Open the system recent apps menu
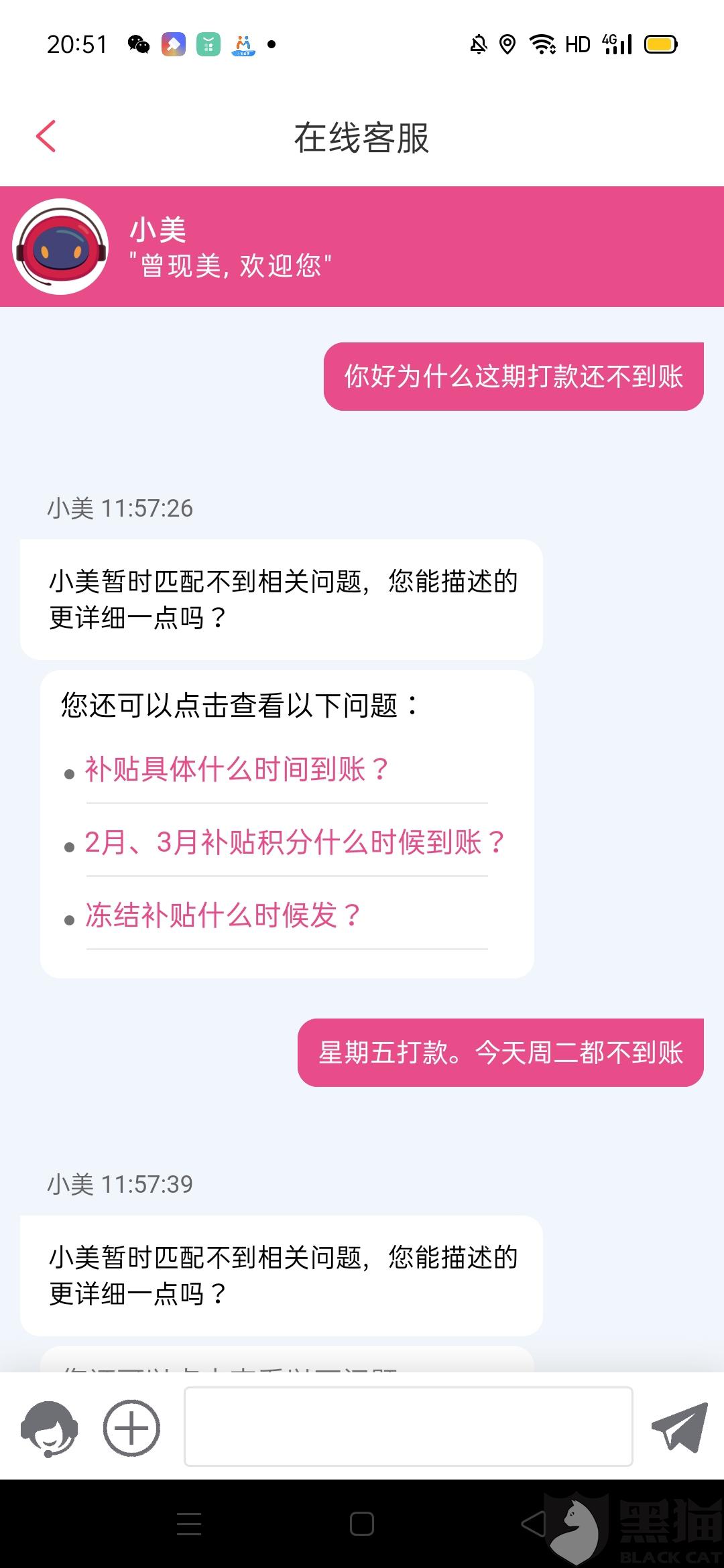 tap(189, 1524)
